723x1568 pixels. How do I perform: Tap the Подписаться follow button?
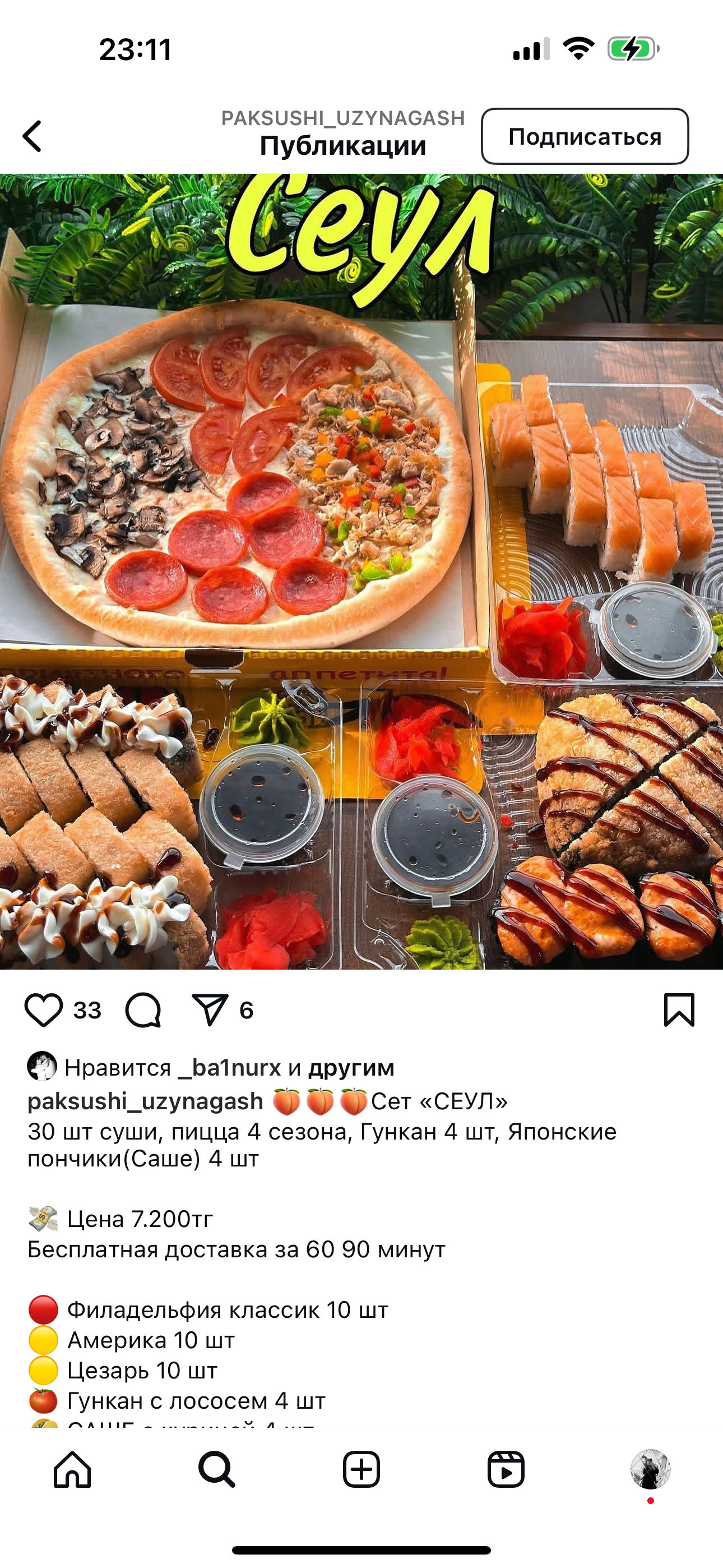click(x=584, y=136)
